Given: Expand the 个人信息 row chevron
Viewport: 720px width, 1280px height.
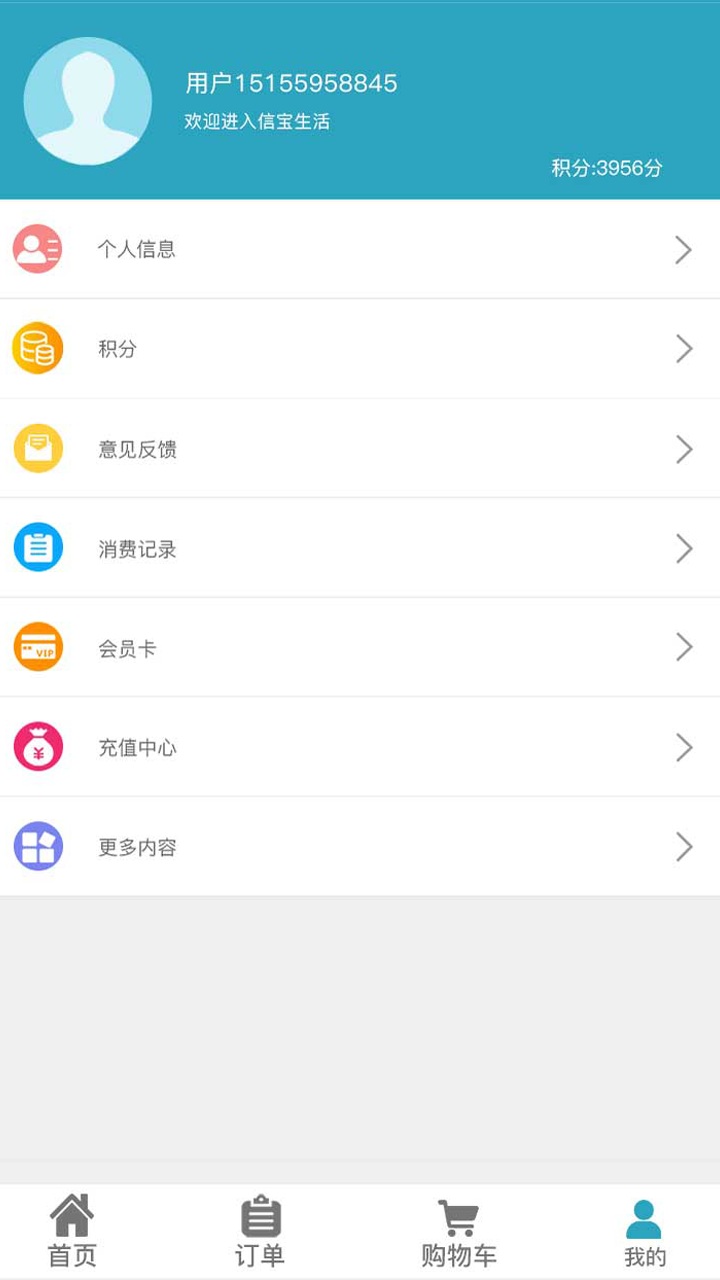Looking at the screenshot, I should [683, 249].
